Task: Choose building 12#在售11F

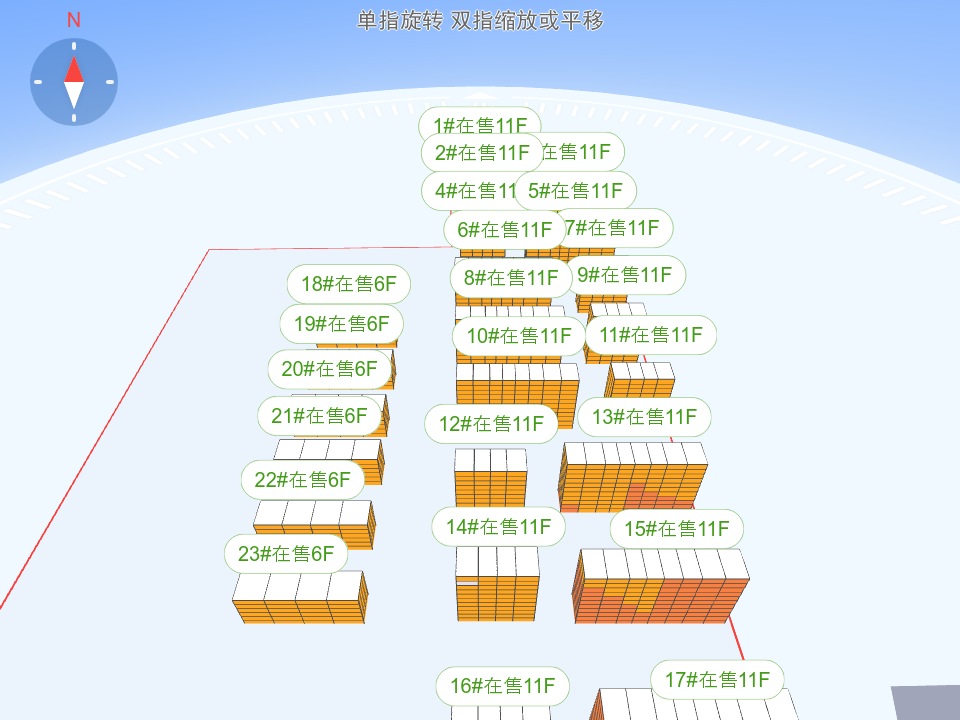Action: pos(490,424)
